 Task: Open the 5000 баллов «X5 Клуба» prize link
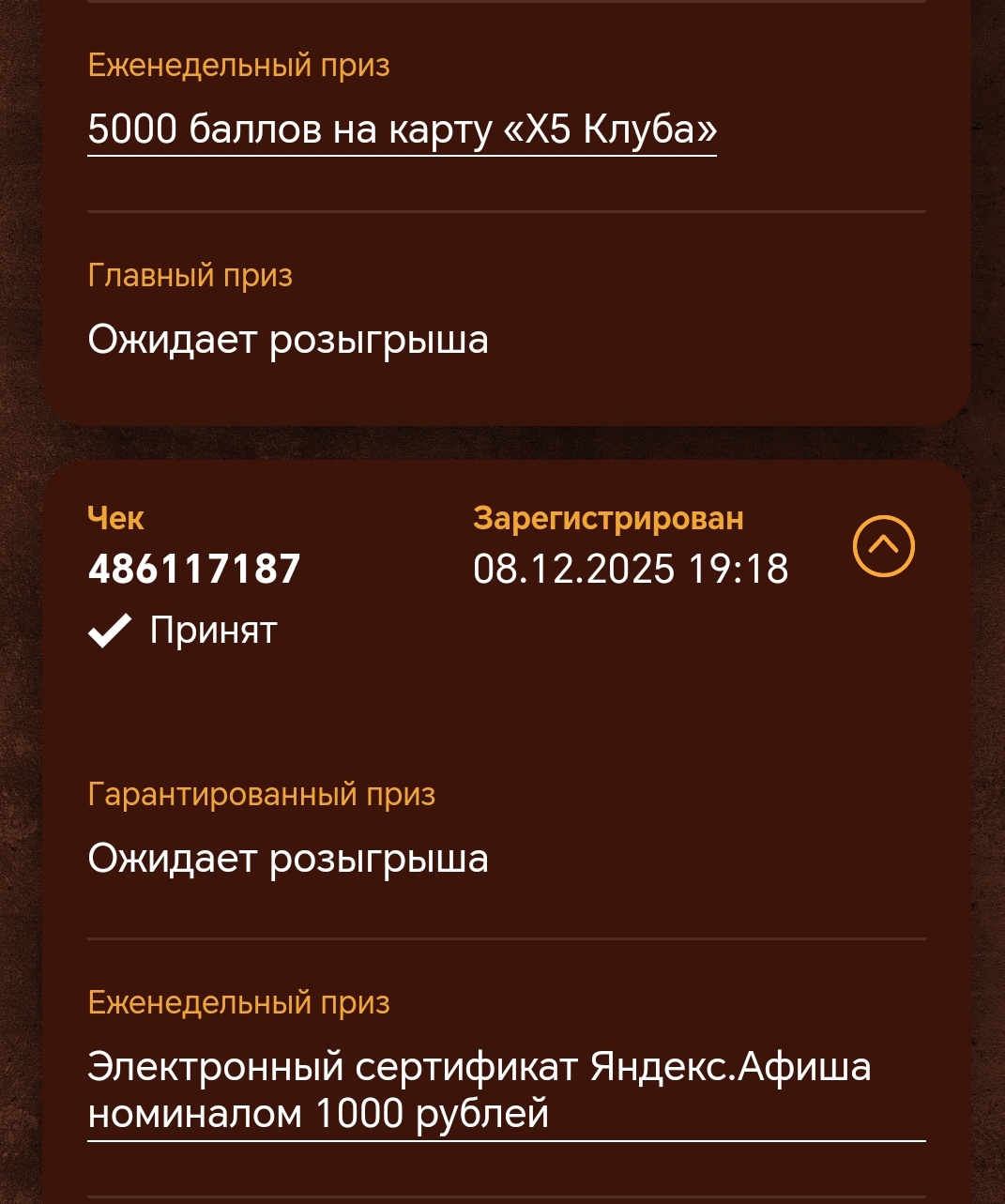(402, 130)
